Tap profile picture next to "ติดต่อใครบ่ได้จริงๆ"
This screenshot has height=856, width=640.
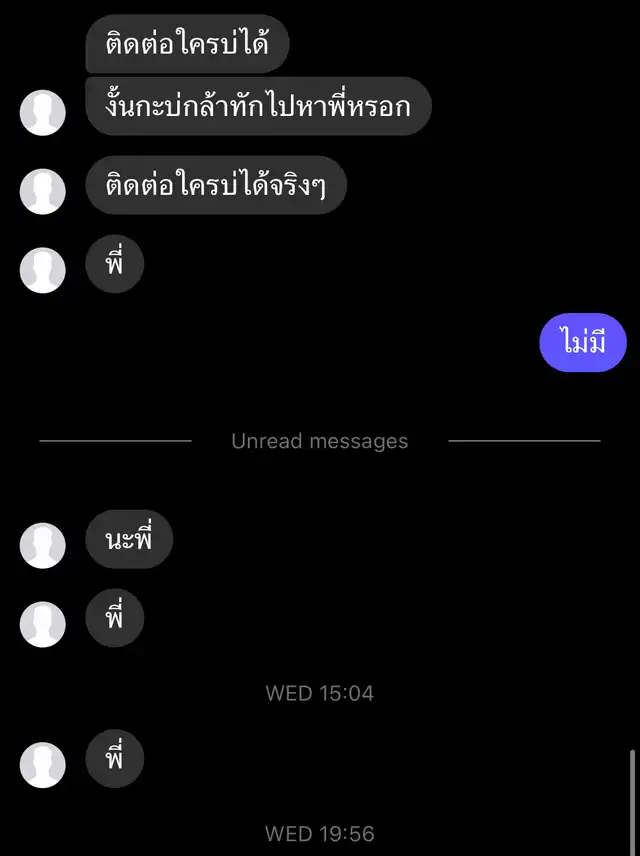[43, 192]
